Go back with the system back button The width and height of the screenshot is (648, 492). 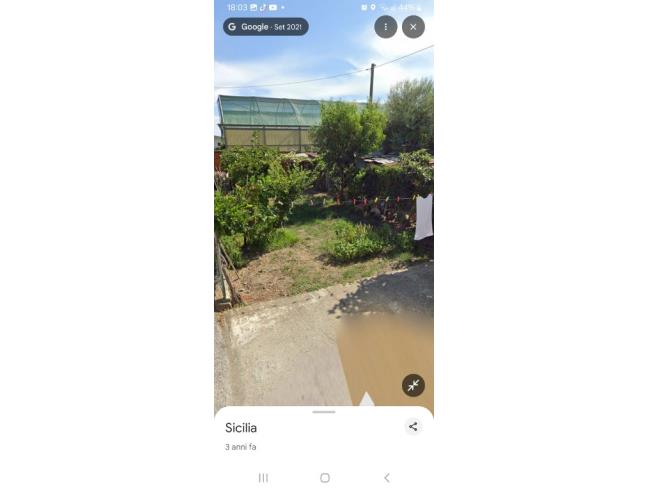(387, 478)
